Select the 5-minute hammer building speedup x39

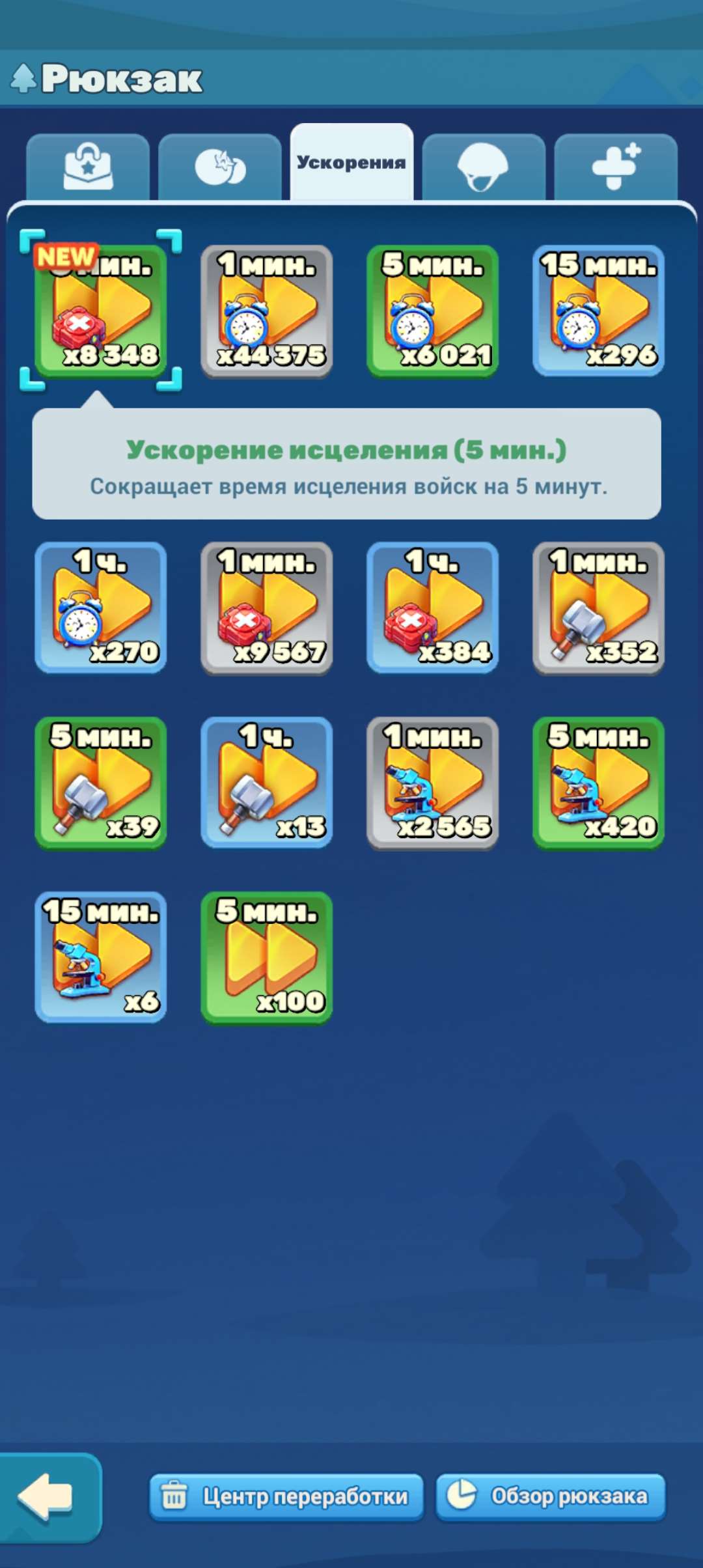click(101, 781)
